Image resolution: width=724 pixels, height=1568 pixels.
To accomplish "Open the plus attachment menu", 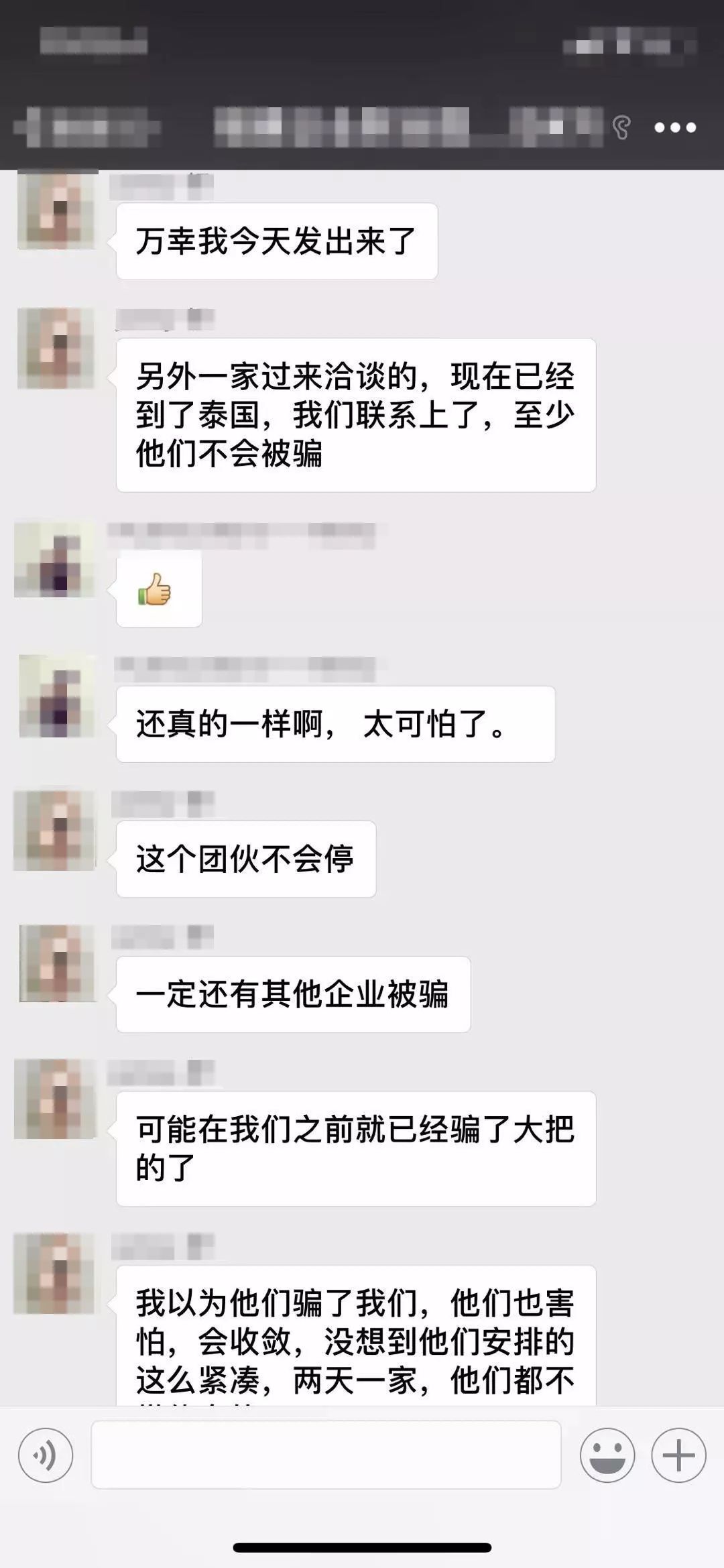I will [678, 1455].
